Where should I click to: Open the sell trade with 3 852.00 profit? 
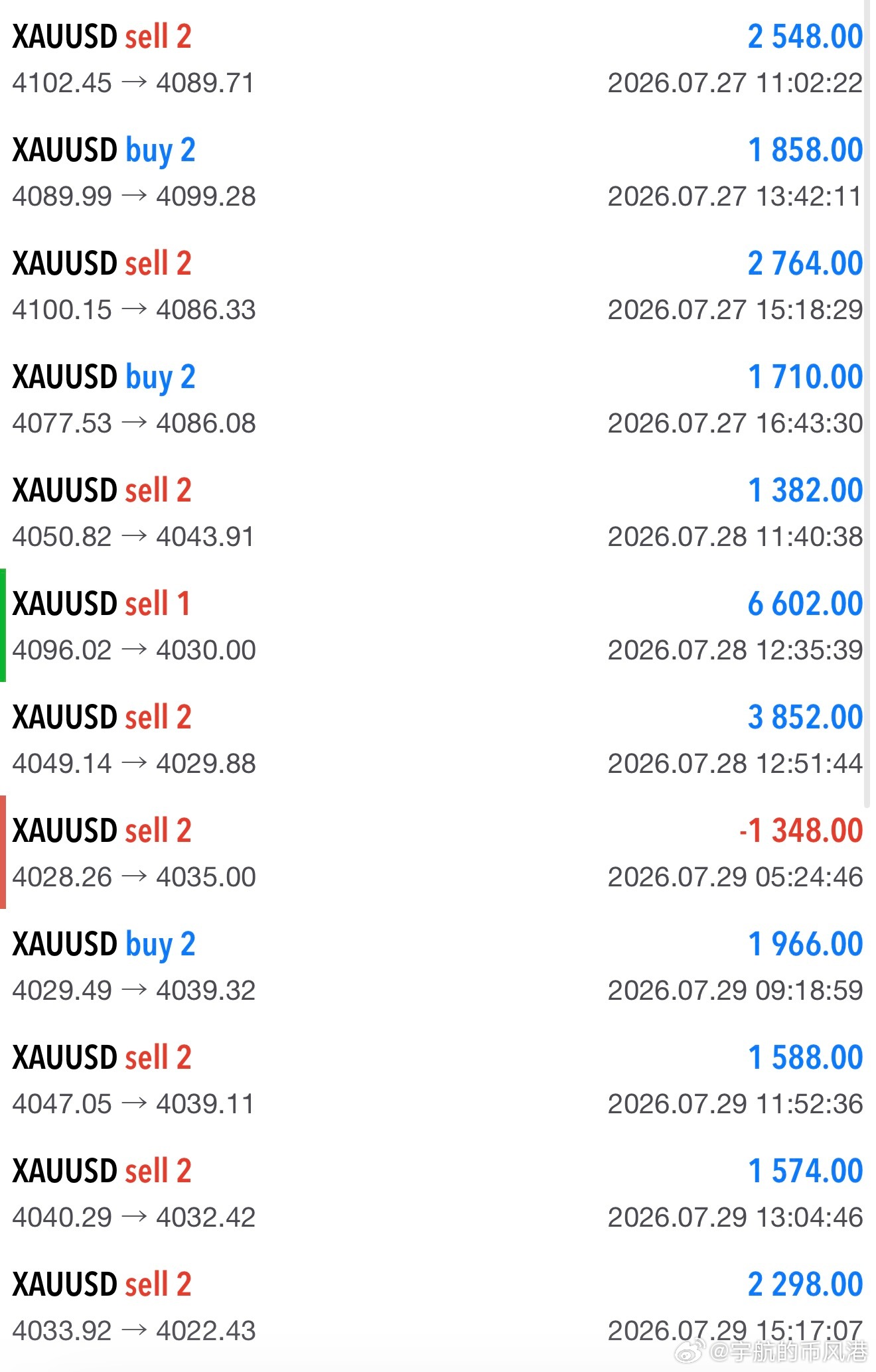(438, 739)
